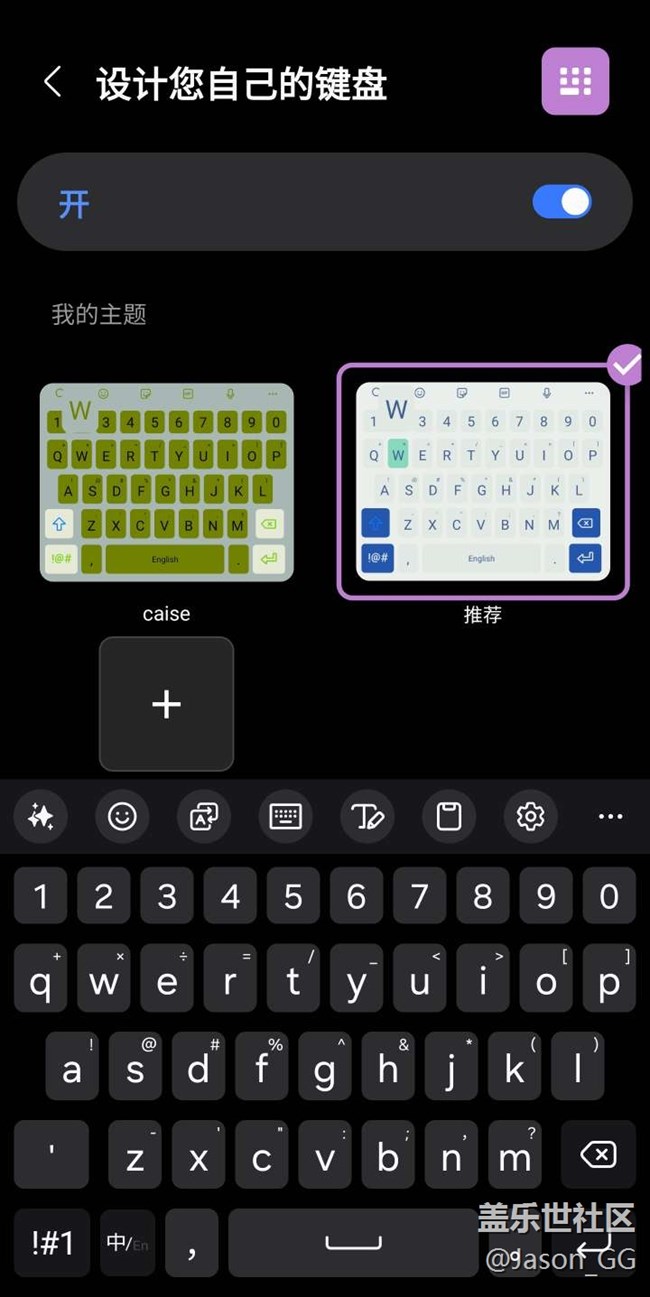
Task: Tap the space bar
Action: point(352,1242)
